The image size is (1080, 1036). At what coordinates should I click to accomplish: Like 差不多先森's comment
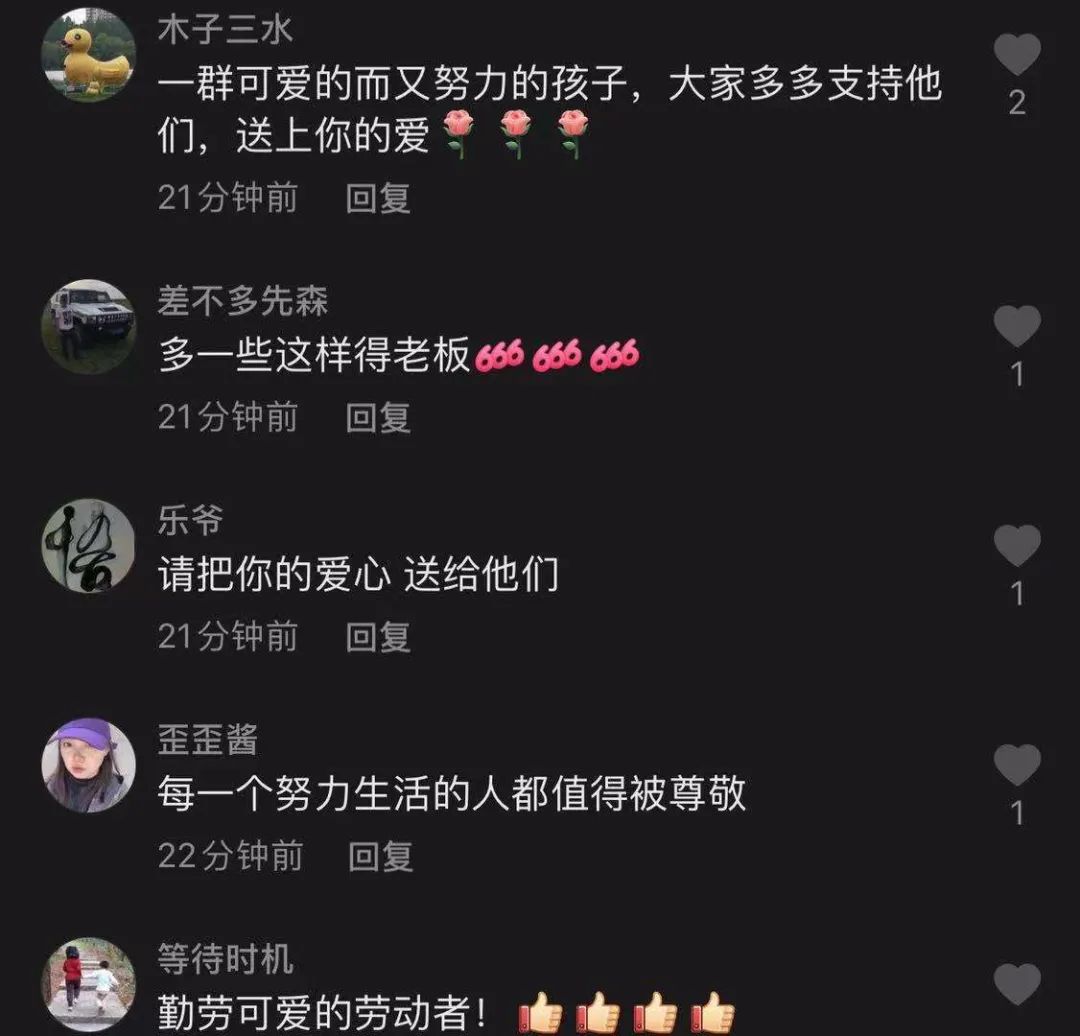(x=1017, y=327)
